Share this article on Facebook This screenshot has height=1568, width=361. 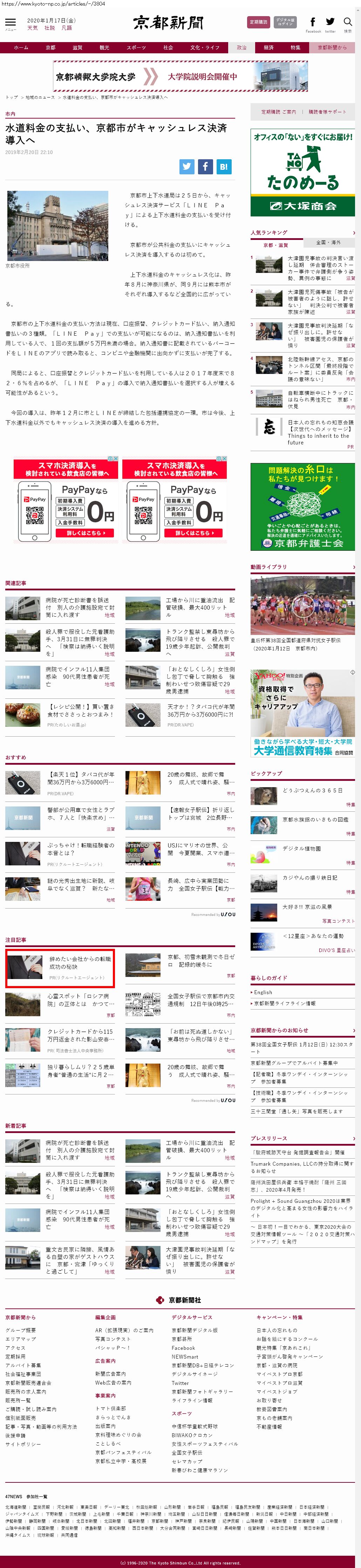point(205,166)
